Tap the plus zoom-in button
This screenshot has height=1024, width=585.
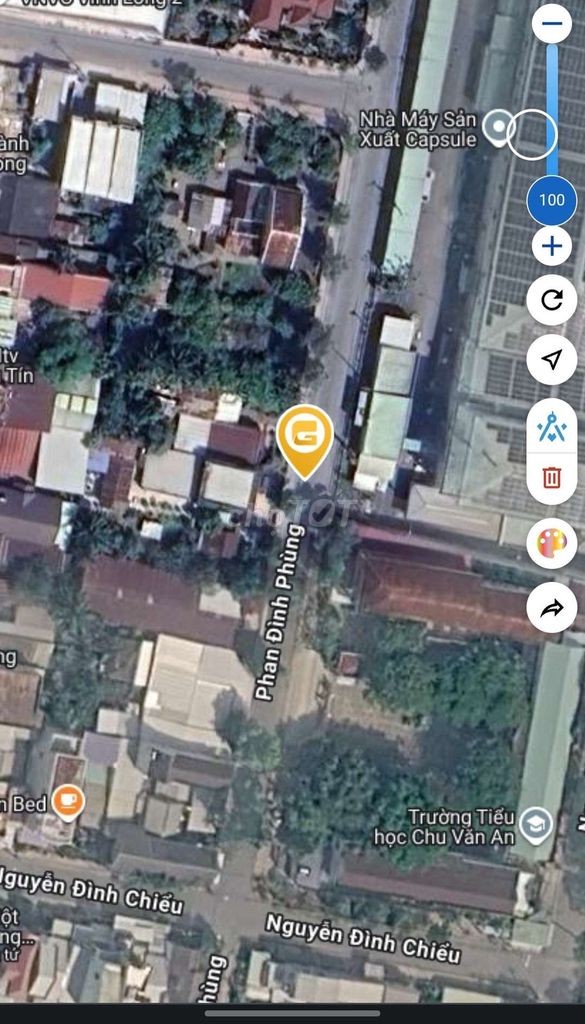click(x=552, y=246)
